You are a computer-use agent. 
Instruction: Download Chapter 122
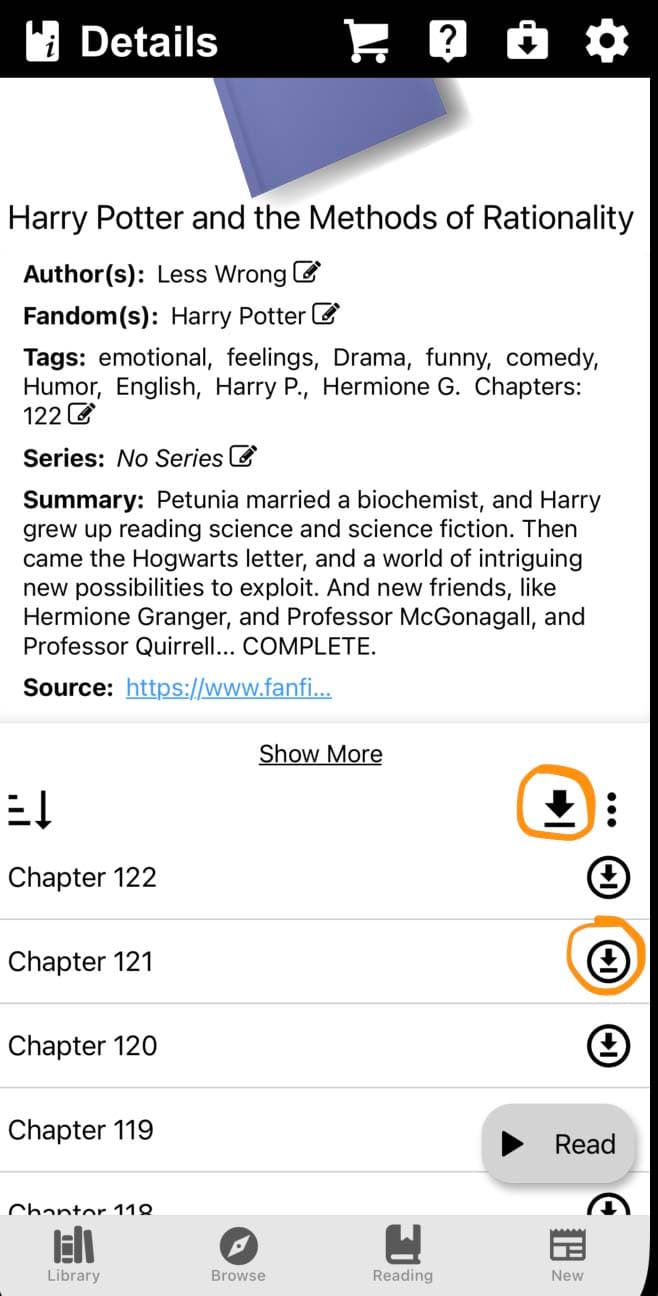[607, 877]
